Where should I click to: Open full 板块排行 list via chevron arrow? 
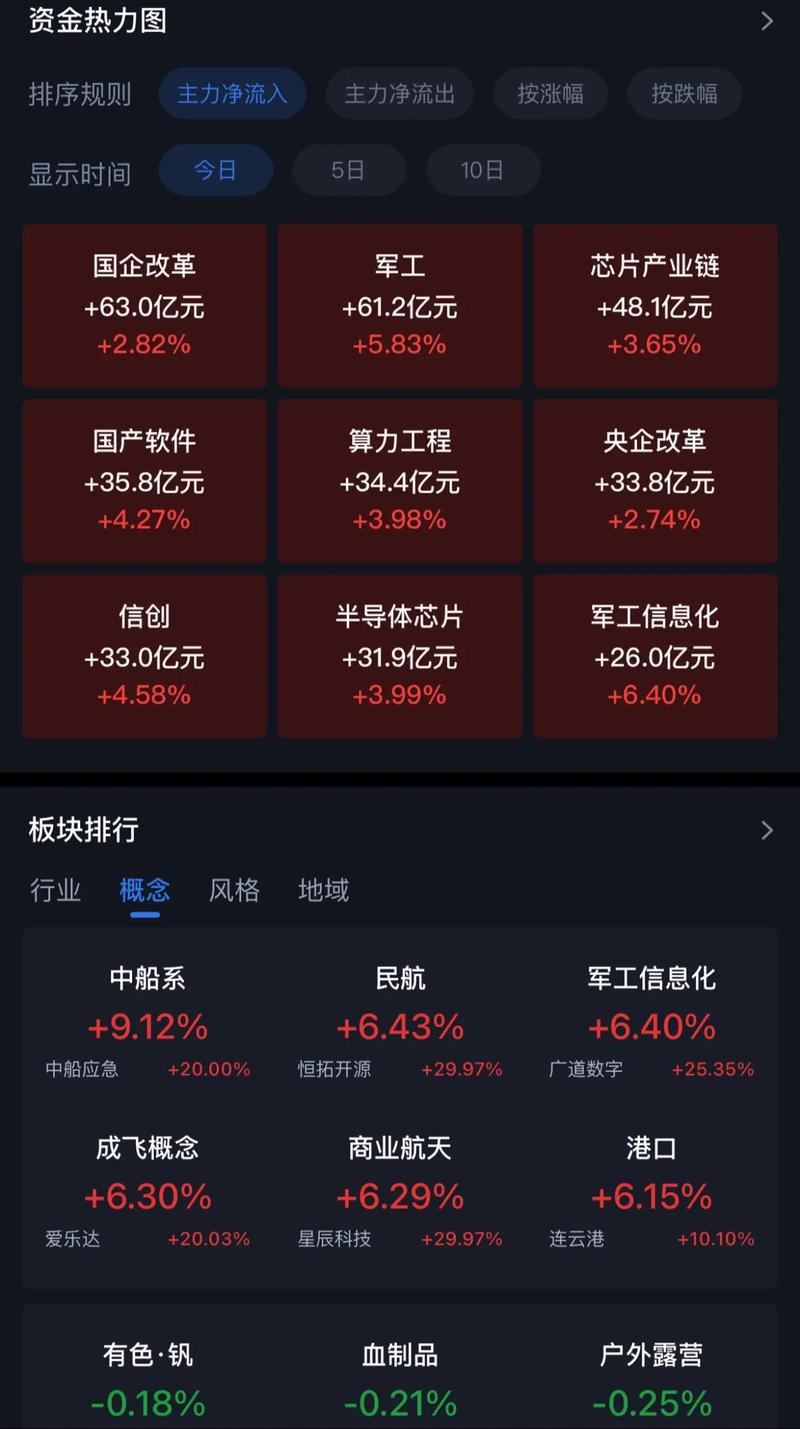[x=766, y=830]
